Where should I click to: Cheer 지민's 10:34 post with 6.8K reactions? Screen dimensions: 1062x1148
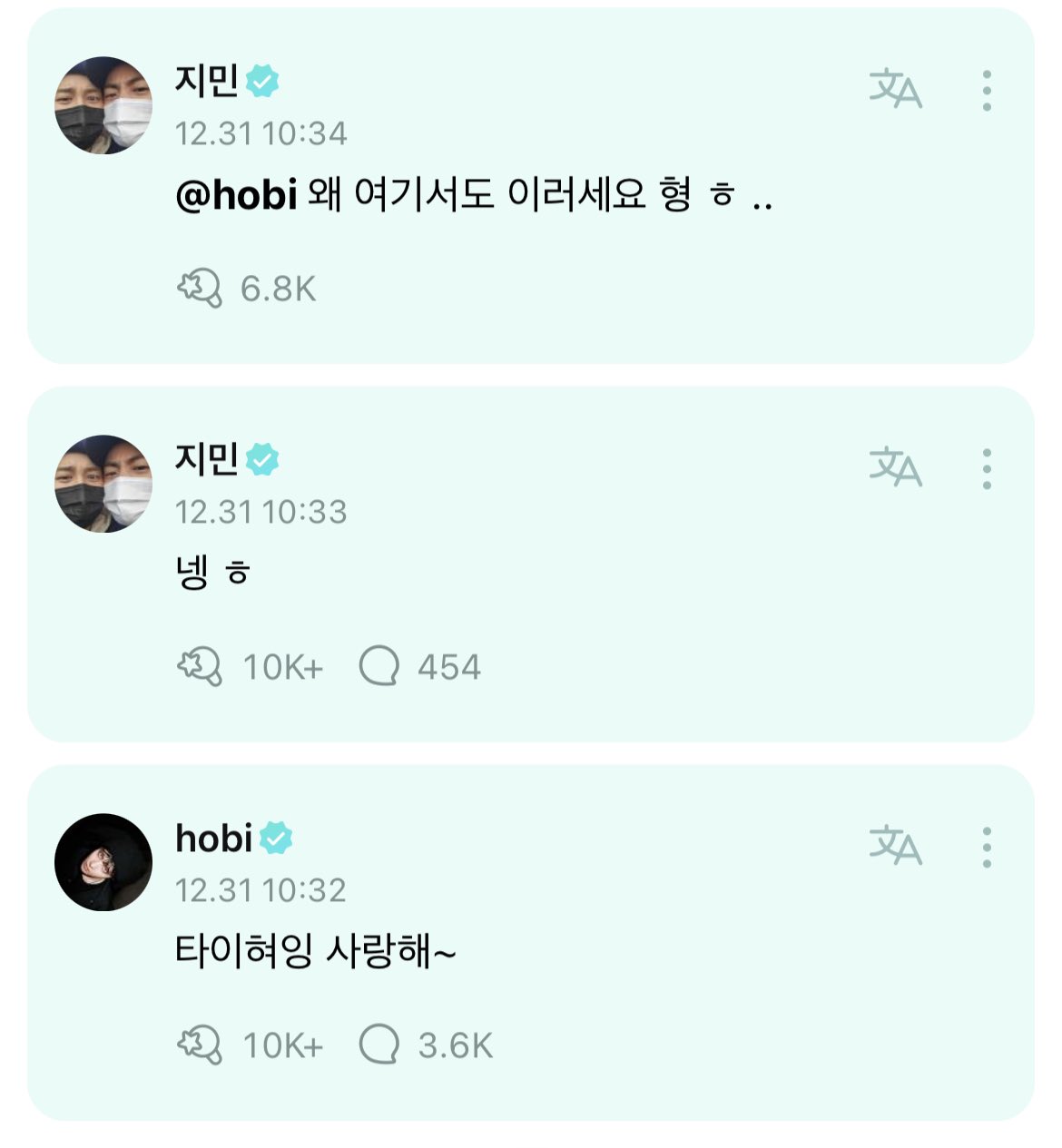[x=200, y=289]
